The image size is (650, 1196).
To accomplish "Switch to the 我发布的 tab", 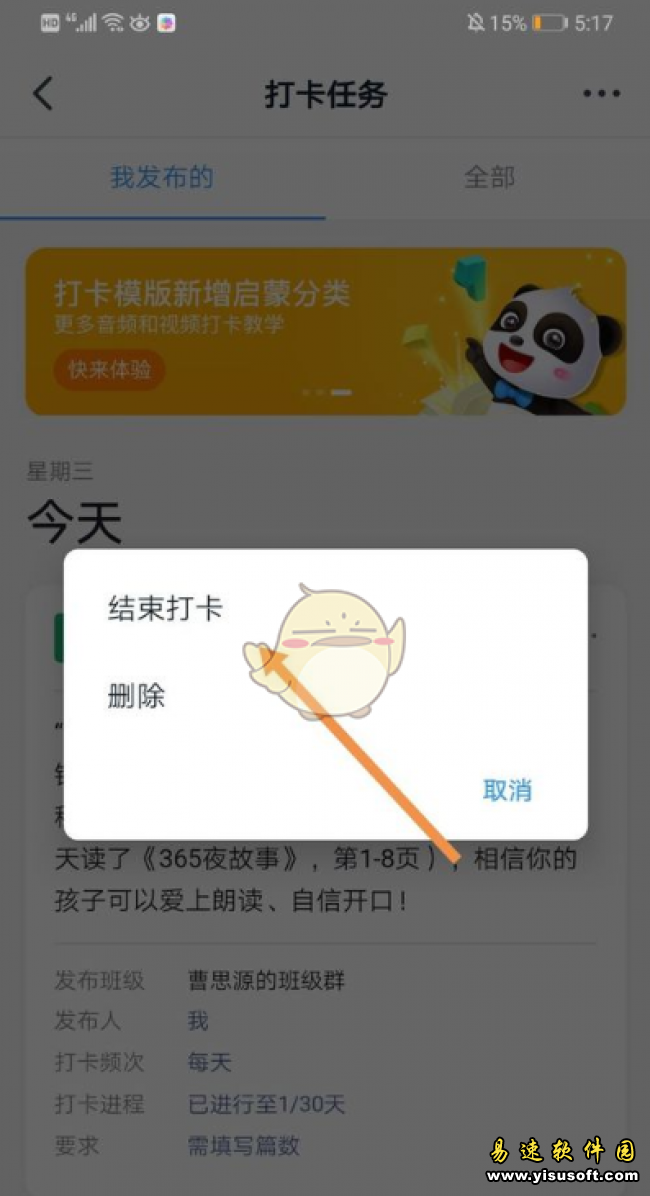I will click(x=162, y=178).
